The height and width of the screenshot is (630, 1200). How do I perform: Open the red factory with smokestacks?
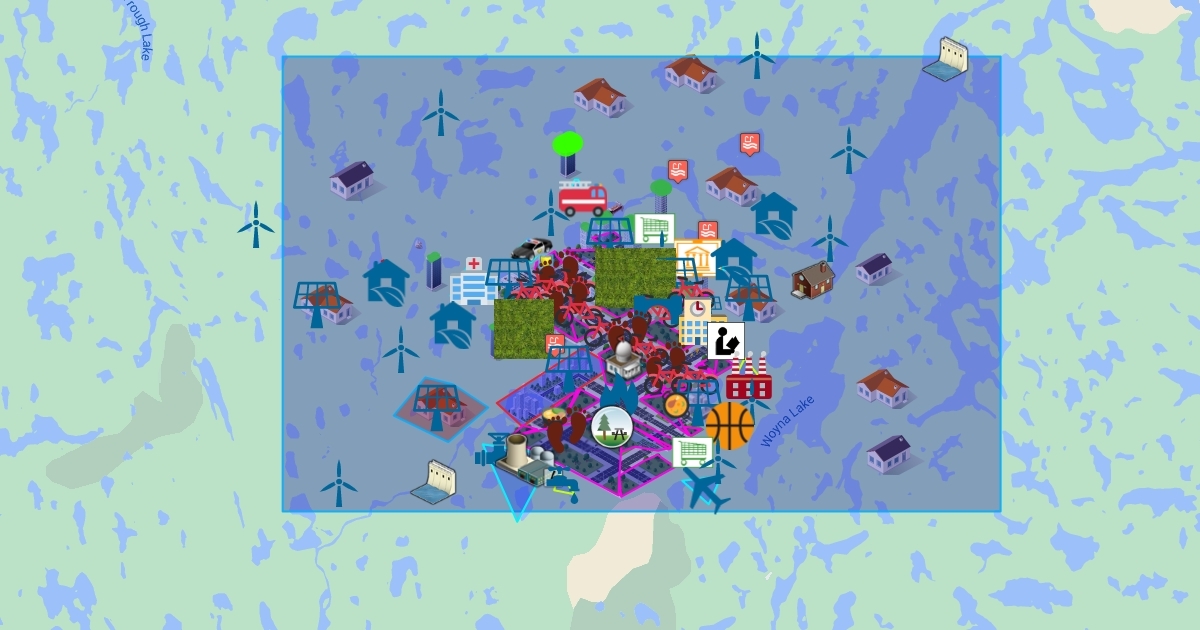point(748,377)
